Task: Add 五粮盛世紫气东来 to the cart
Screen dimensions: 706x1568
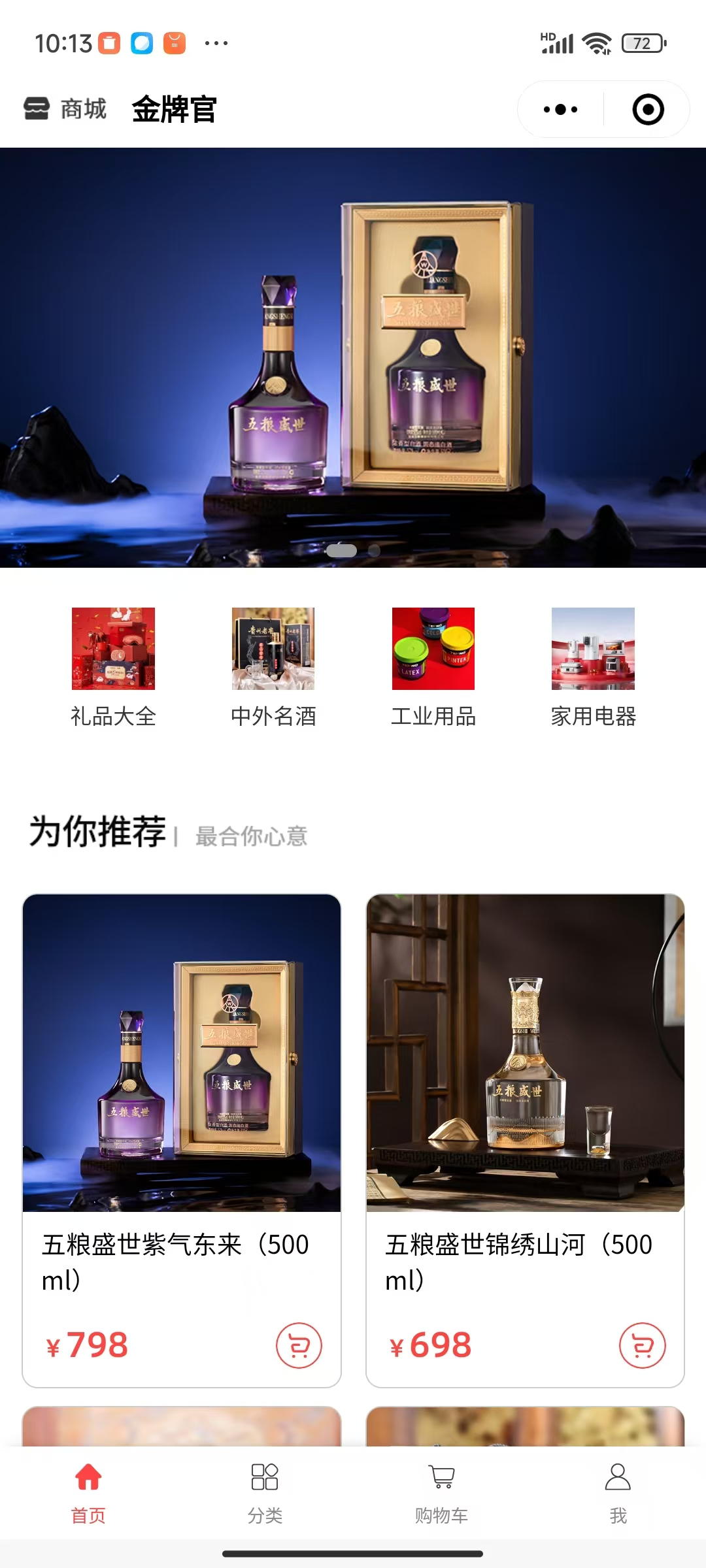Action: [x=299, y=1345]
